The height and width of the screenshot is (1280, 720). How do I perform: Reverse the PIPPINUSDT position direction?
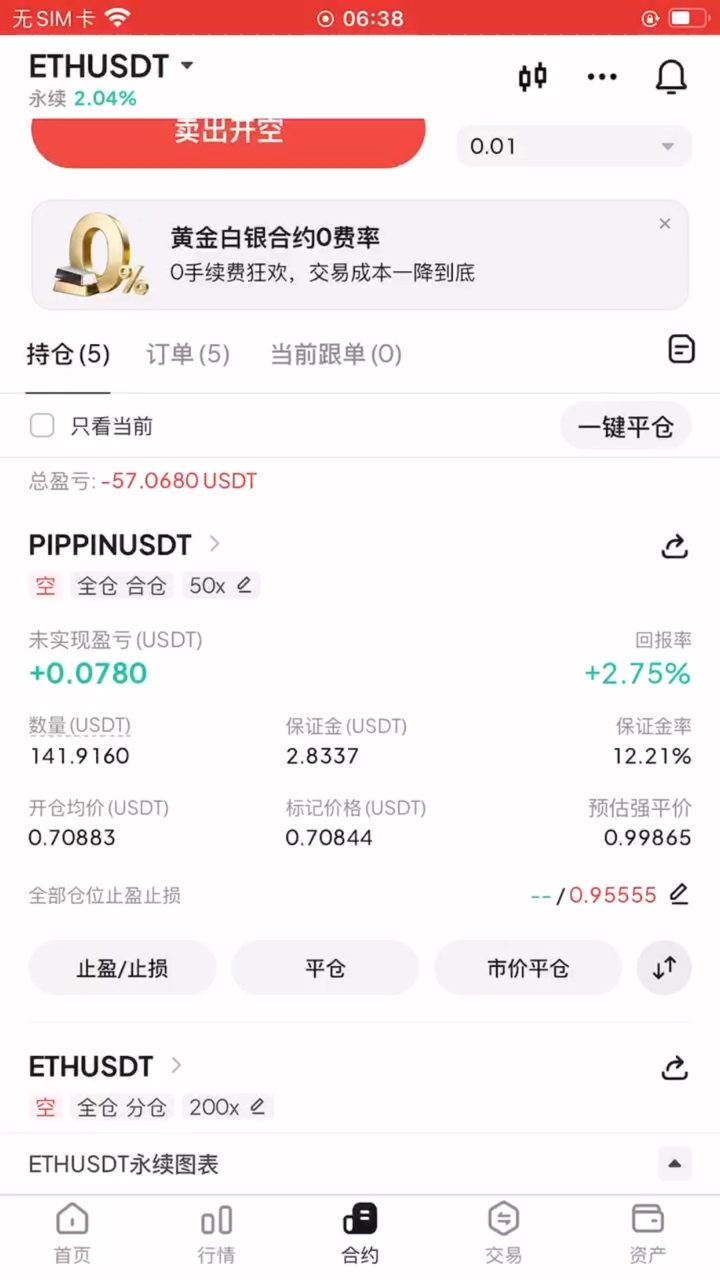click(x=664, y=968)
